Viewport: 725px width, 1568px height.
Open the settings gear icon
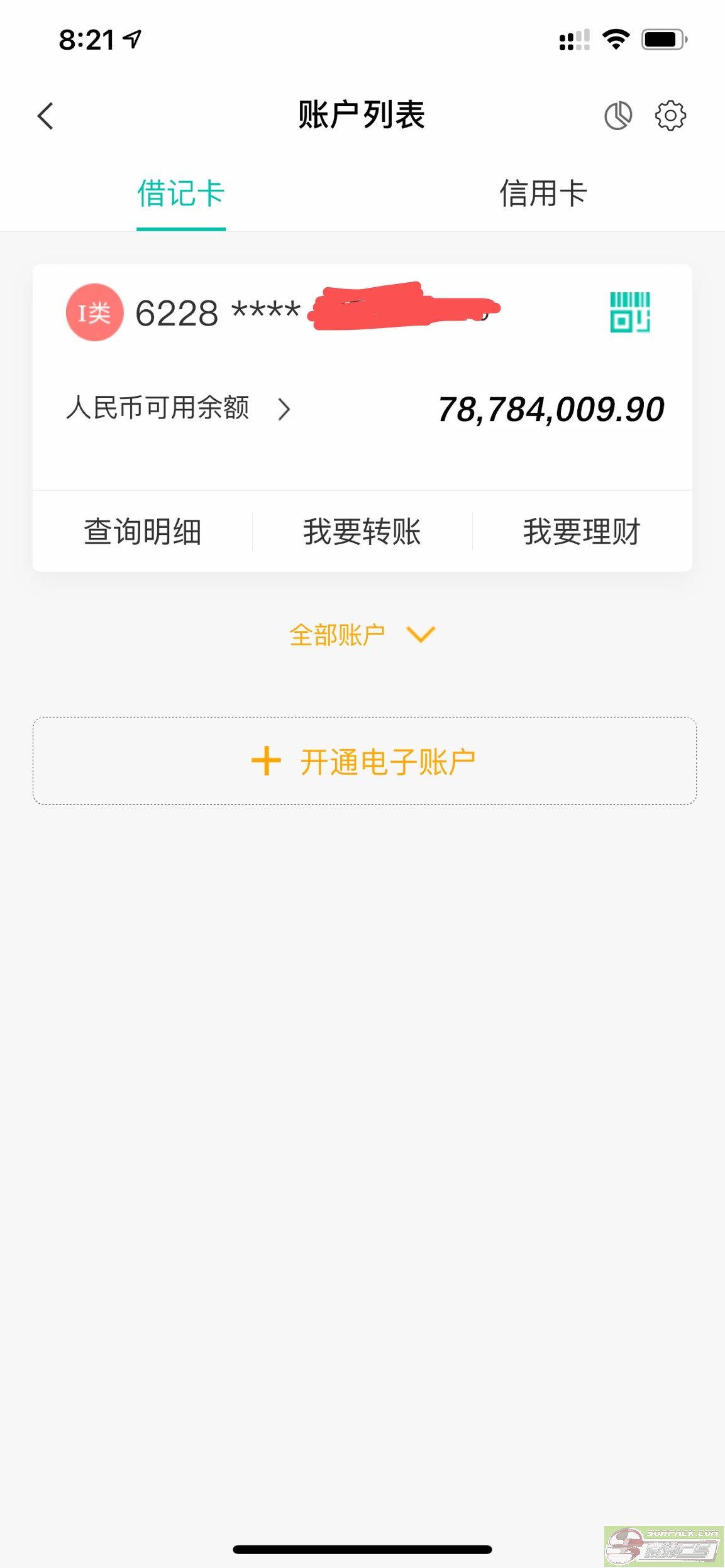pos(670,116)
